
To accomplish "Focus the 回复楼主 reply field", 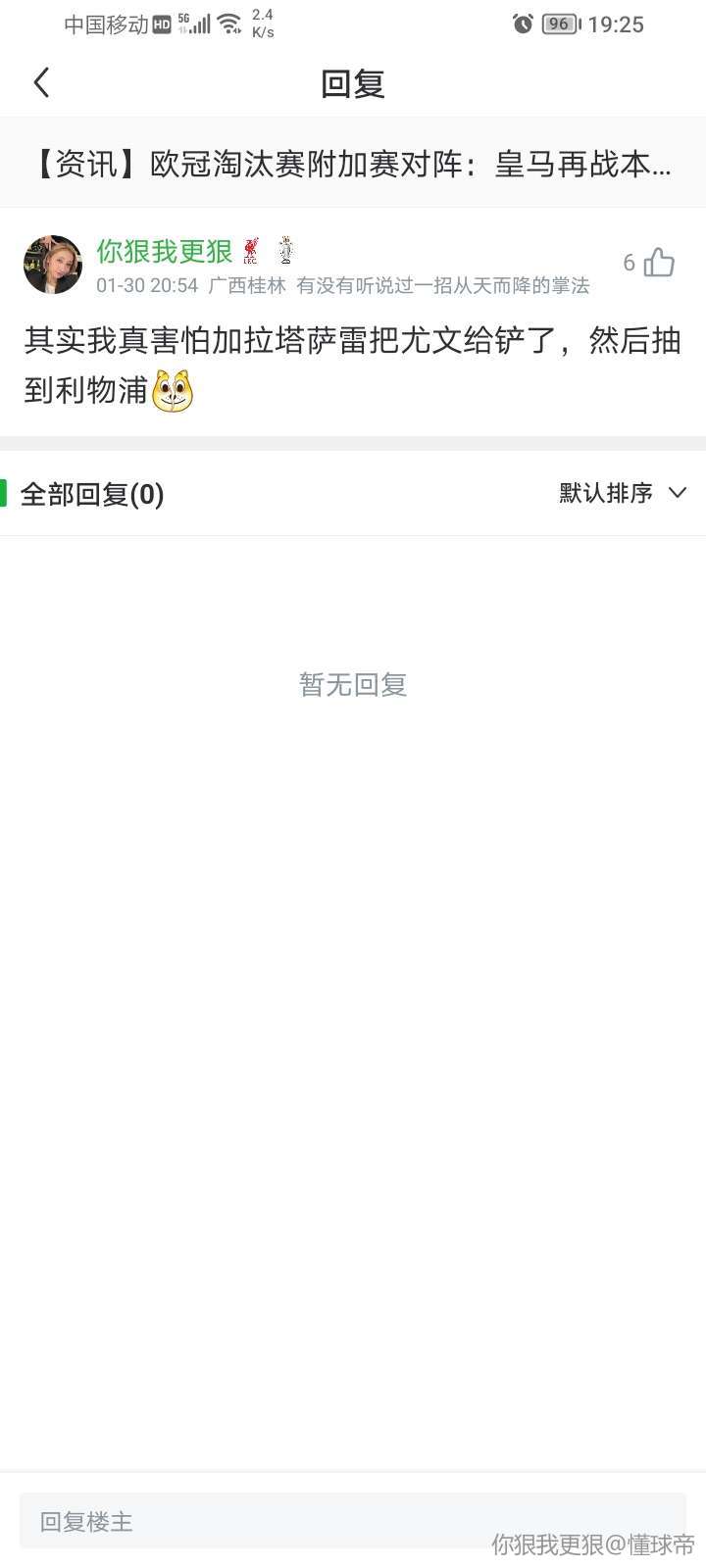I will 353,1521.
